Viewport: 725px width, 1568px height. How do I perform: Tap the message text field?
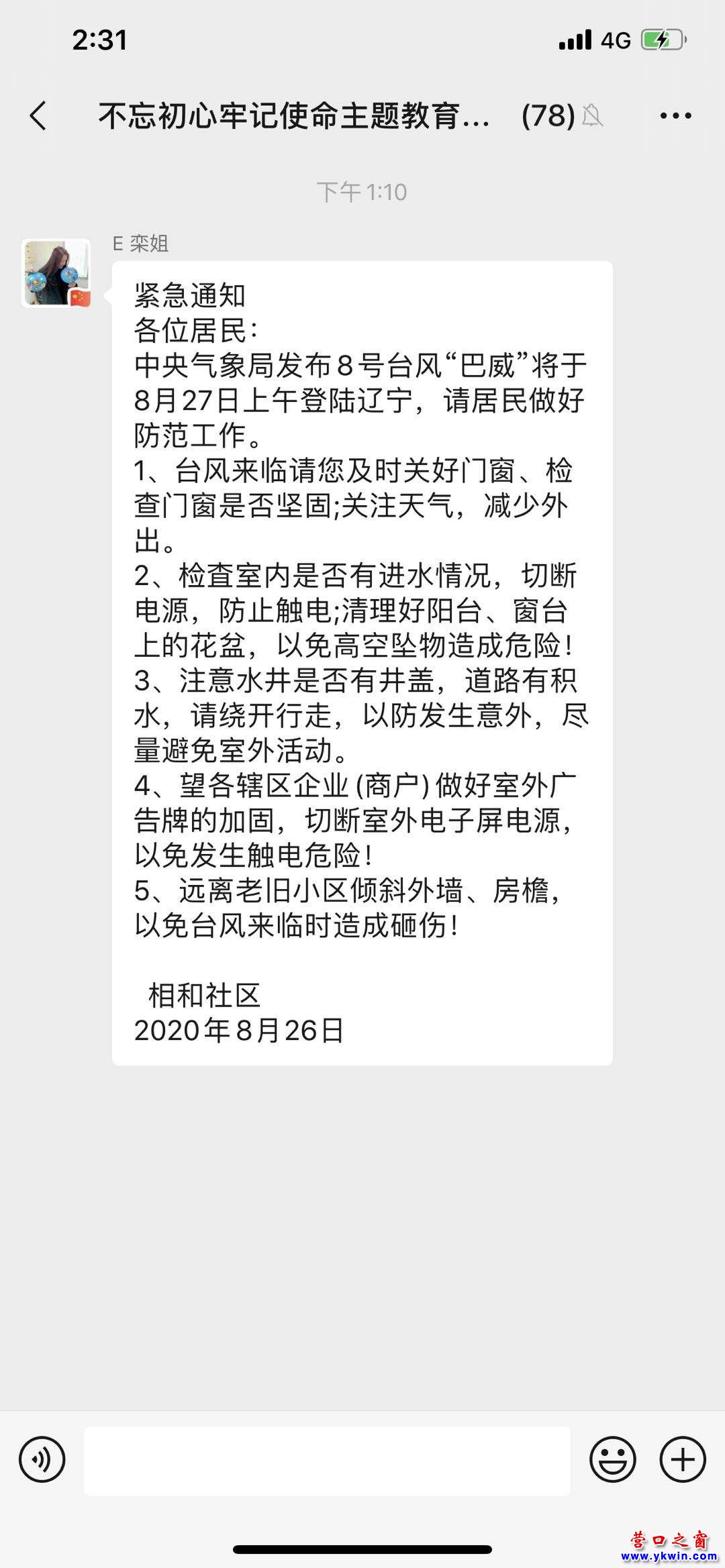pyautogui.click(x=327, y=1461)
